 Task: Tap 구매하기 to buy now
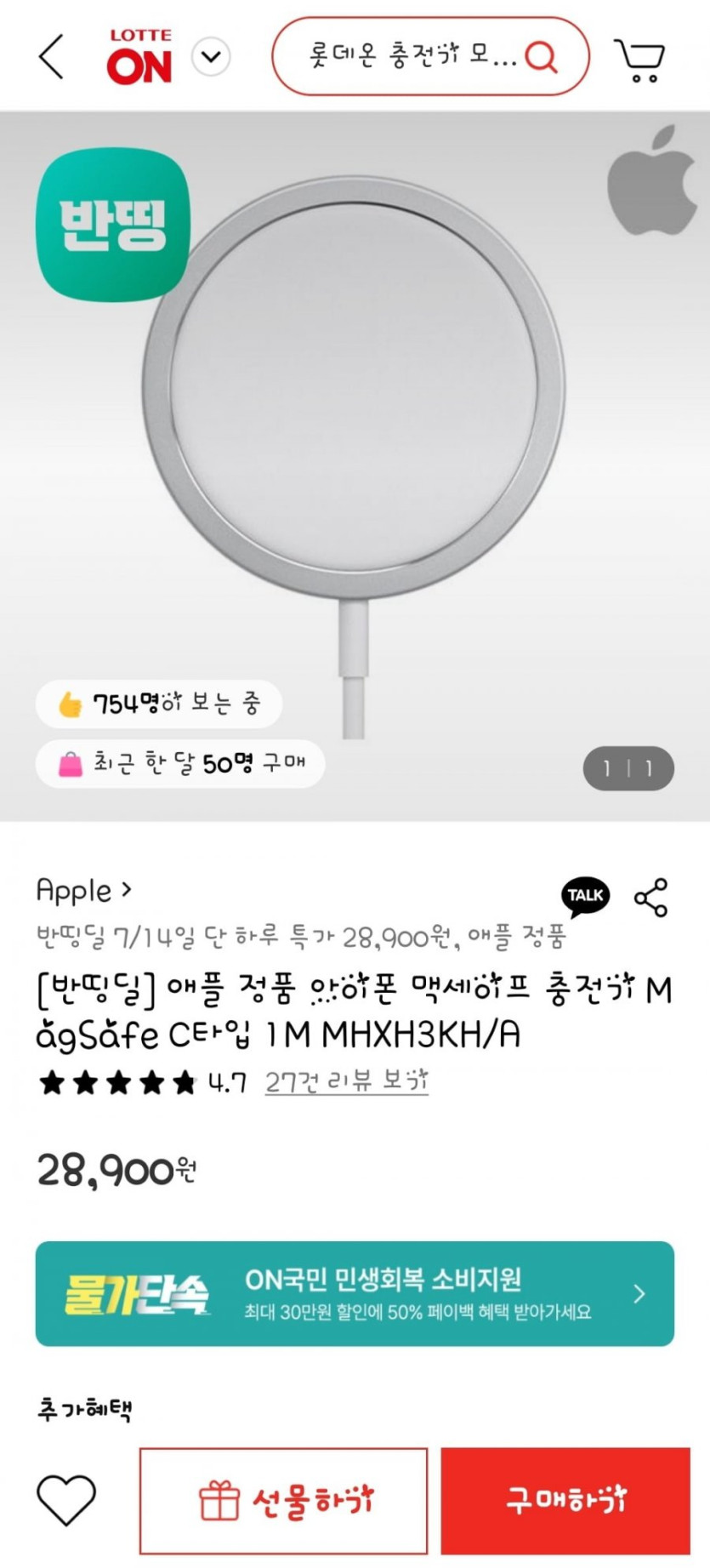click(565, 1500)
